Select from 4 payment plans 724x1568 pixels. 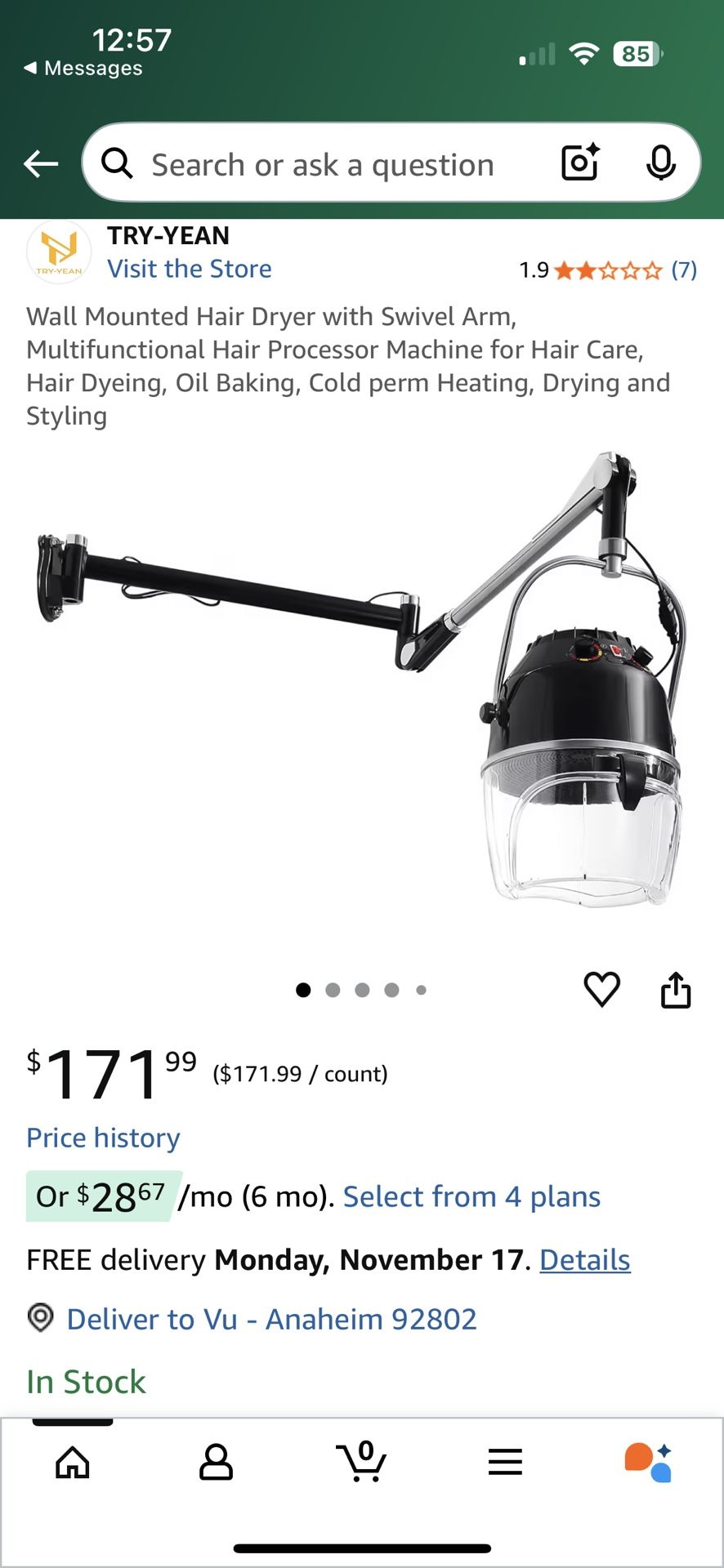coord(471,1196)
